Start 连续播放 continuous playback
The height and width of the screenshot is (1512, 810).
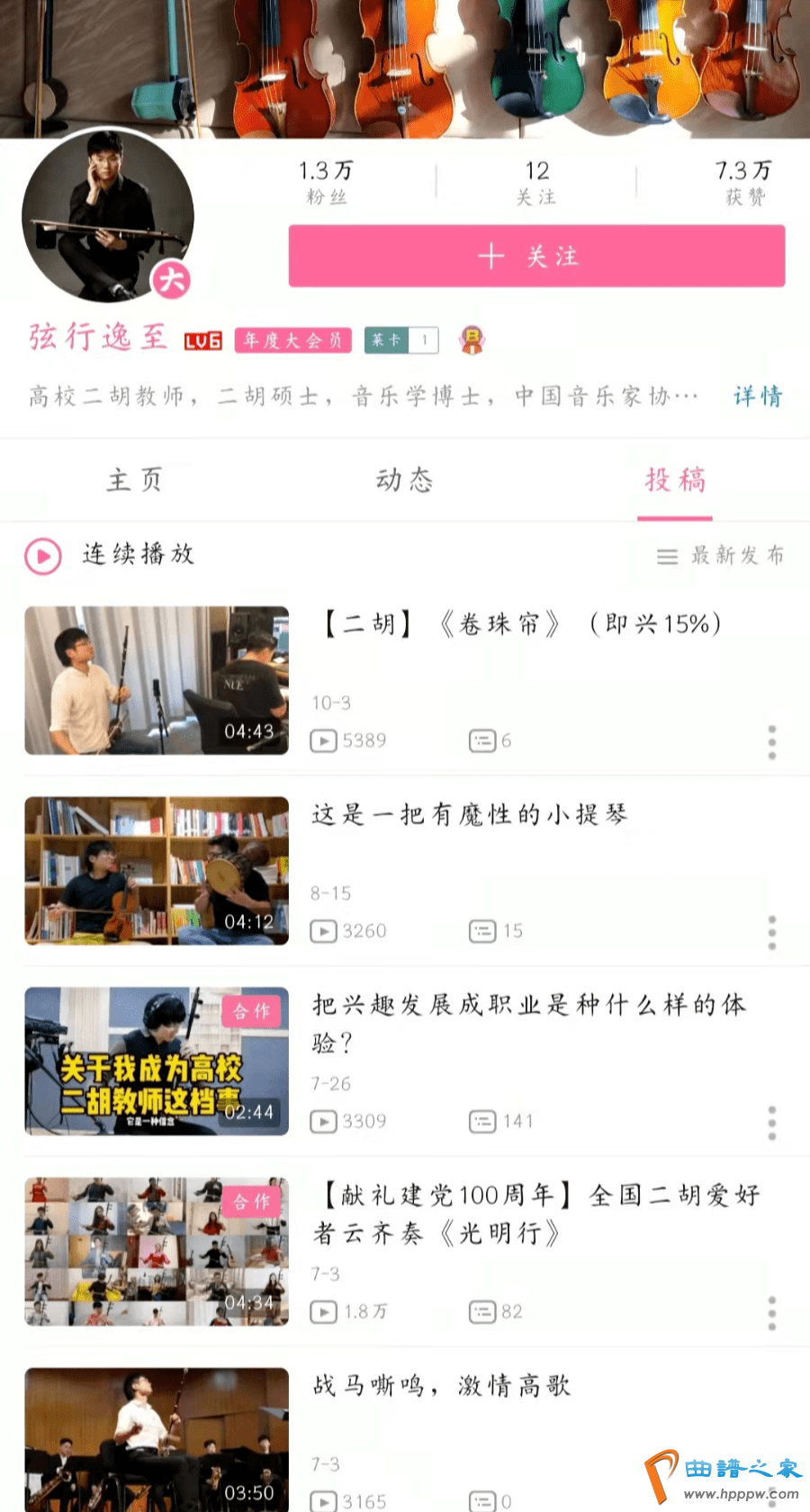[x=110, y=555]
